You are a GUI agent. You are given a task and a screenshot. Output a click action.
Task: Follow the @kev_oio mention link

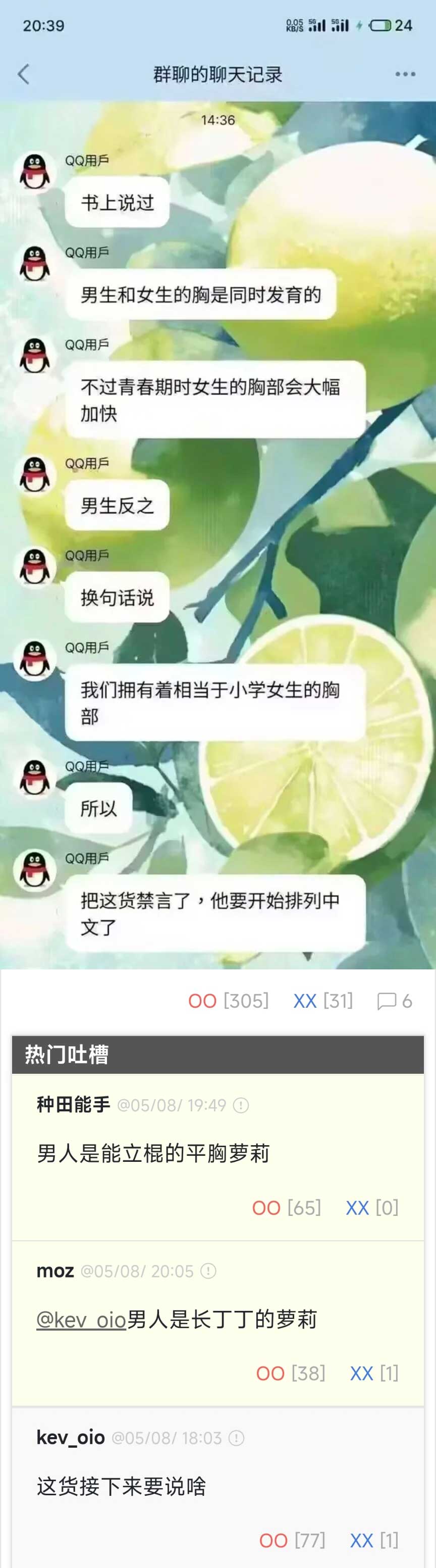pyautogui.click(x=81, y=1319)
